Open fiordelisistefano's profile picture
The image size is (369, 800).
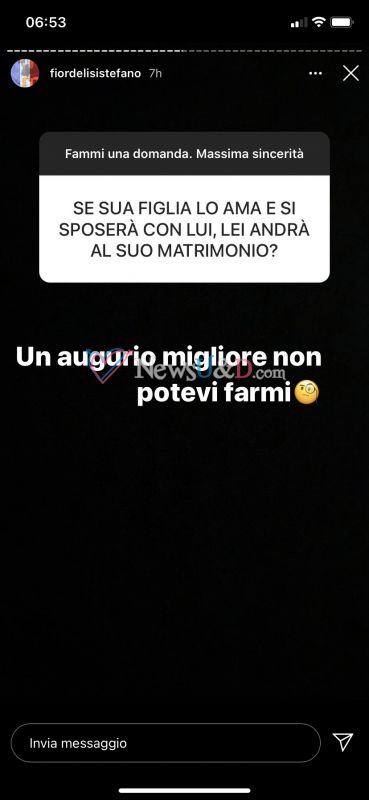pos(25,73)
